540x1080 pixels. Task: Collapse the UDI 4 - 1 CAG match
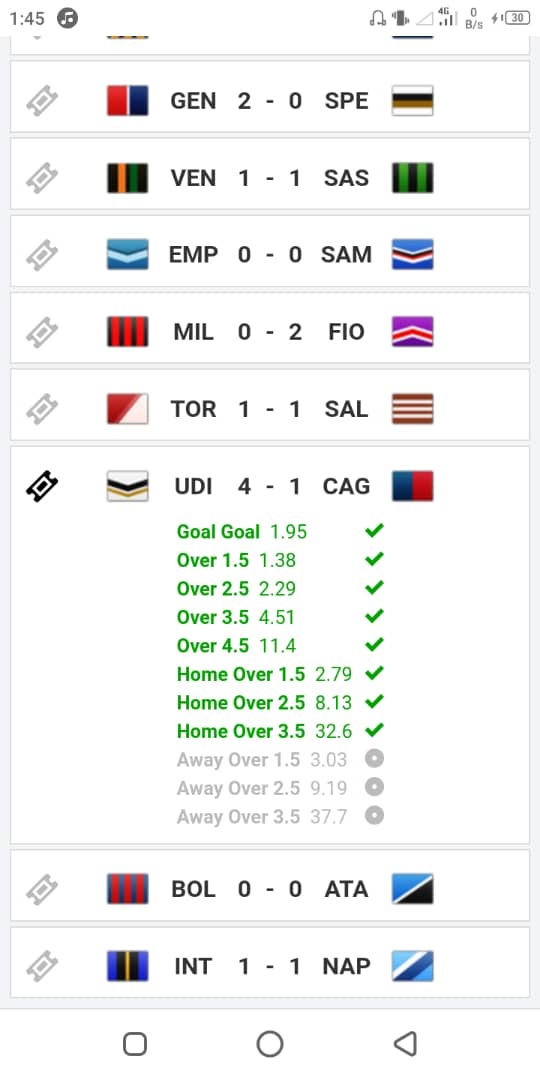coord(270,486)
